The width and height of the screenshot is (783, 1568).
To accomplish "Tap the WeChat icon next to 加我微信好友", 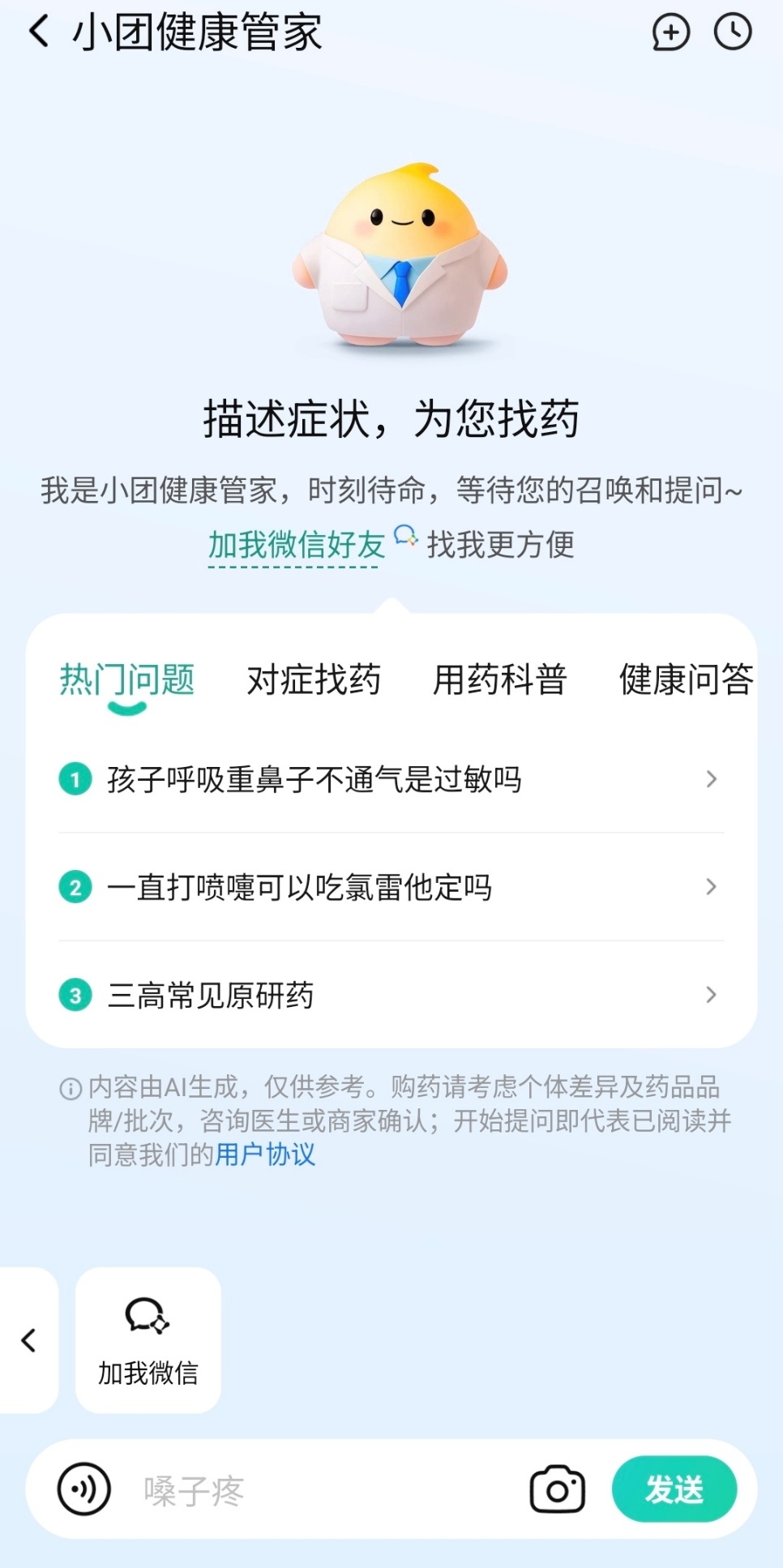I will (404, 538).
